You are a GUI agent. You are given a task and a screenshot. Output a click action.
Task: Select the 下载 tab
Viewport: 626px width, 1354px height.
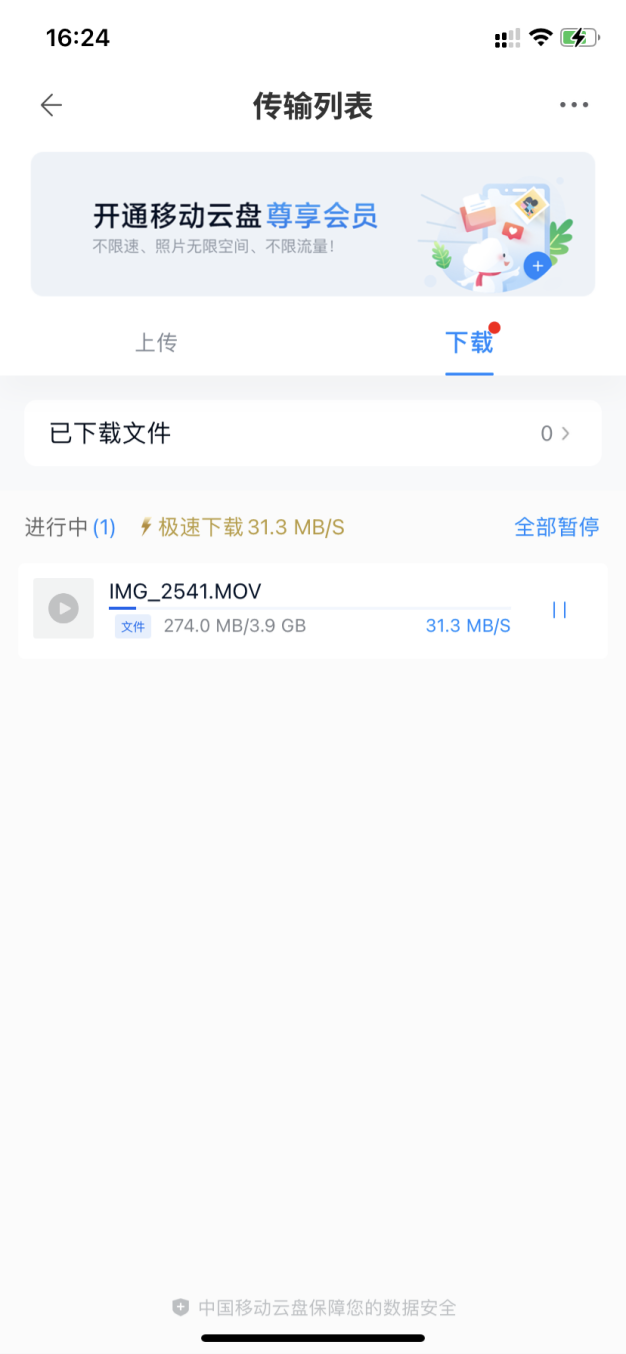click(469, 343)
